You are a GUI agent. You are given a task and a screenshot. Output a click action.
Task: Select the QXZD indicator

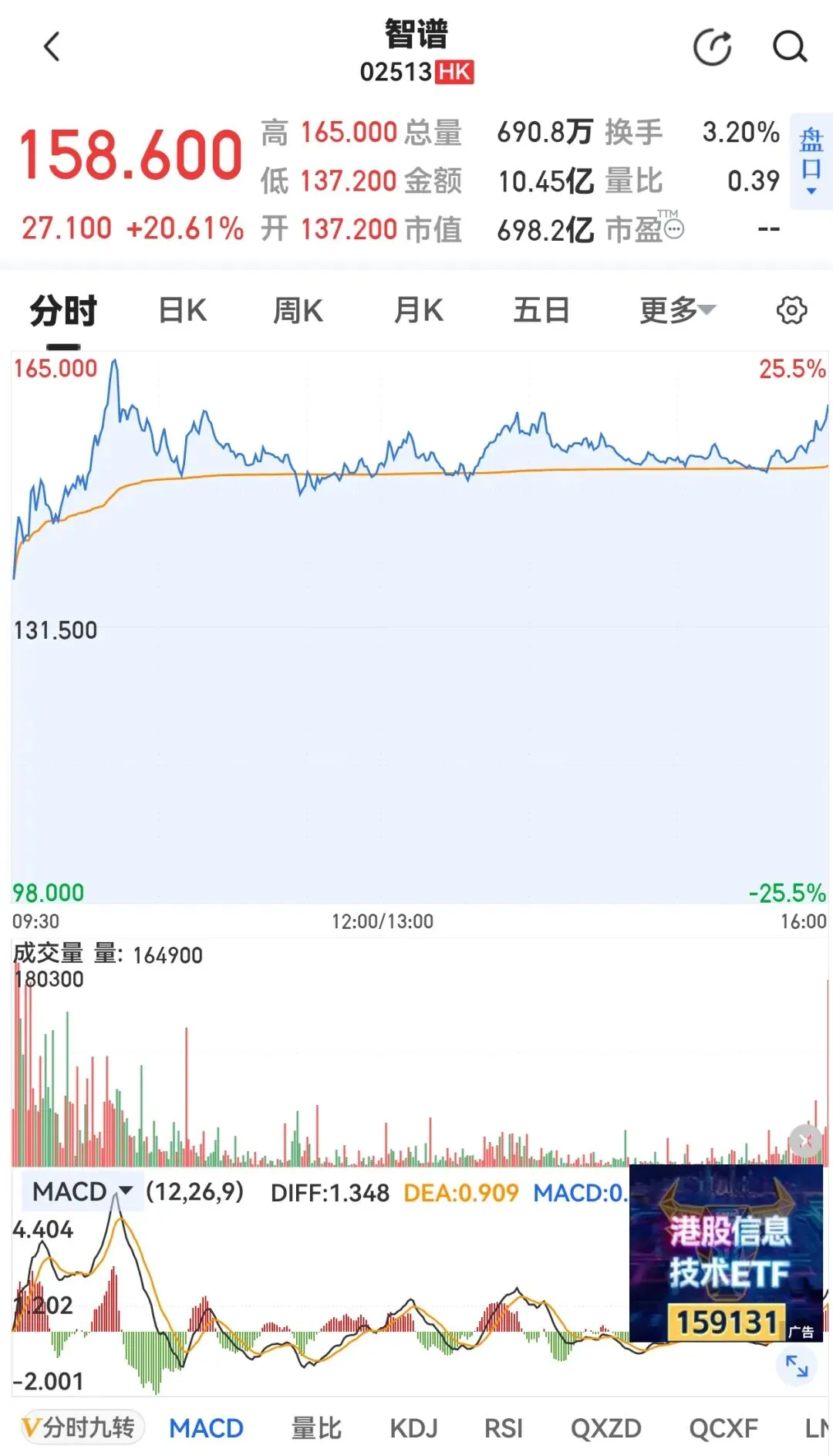605,1428
